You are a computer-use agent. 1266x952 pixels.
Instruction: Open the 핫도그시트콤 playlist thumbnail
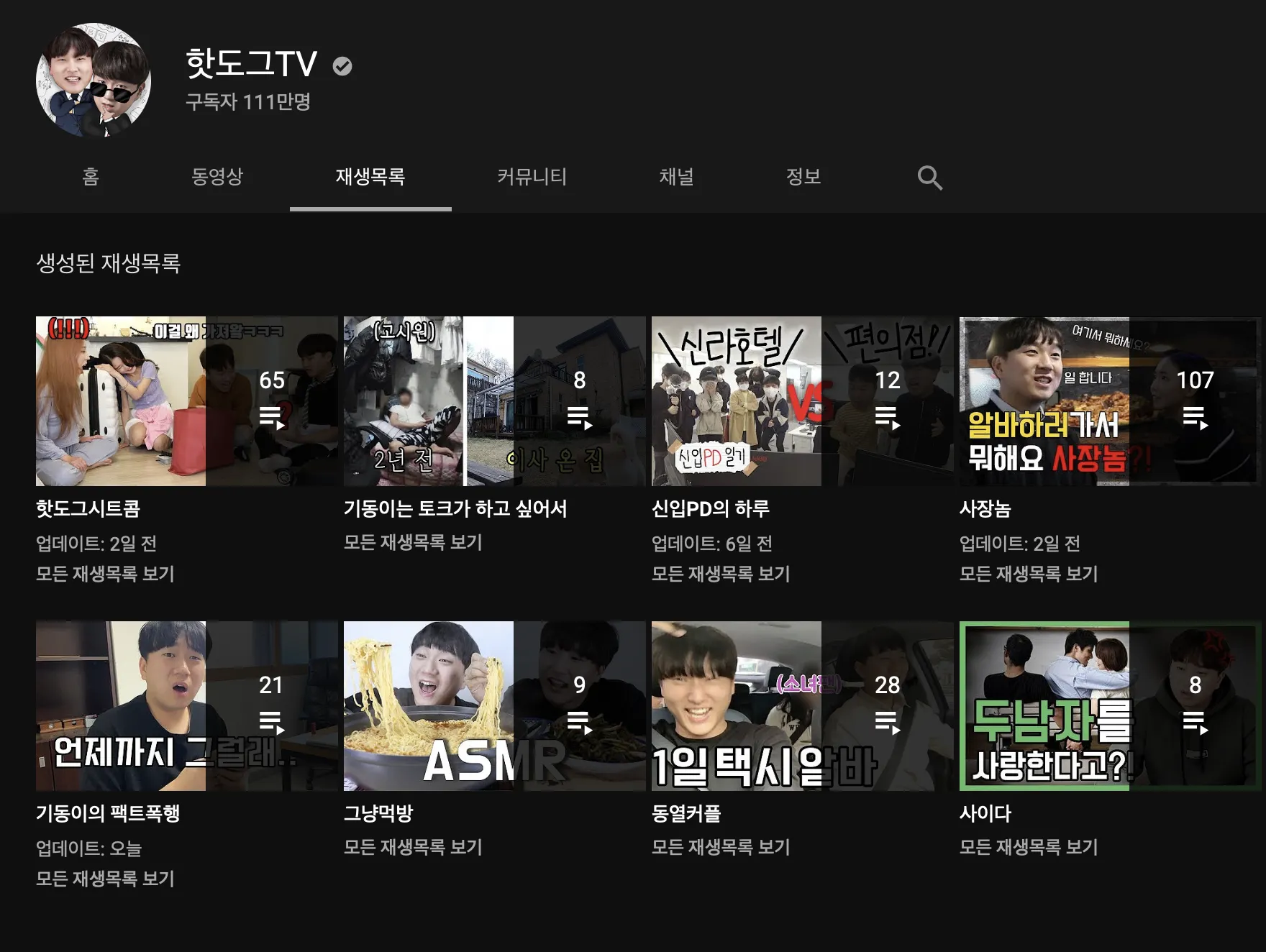click(186, 401)
